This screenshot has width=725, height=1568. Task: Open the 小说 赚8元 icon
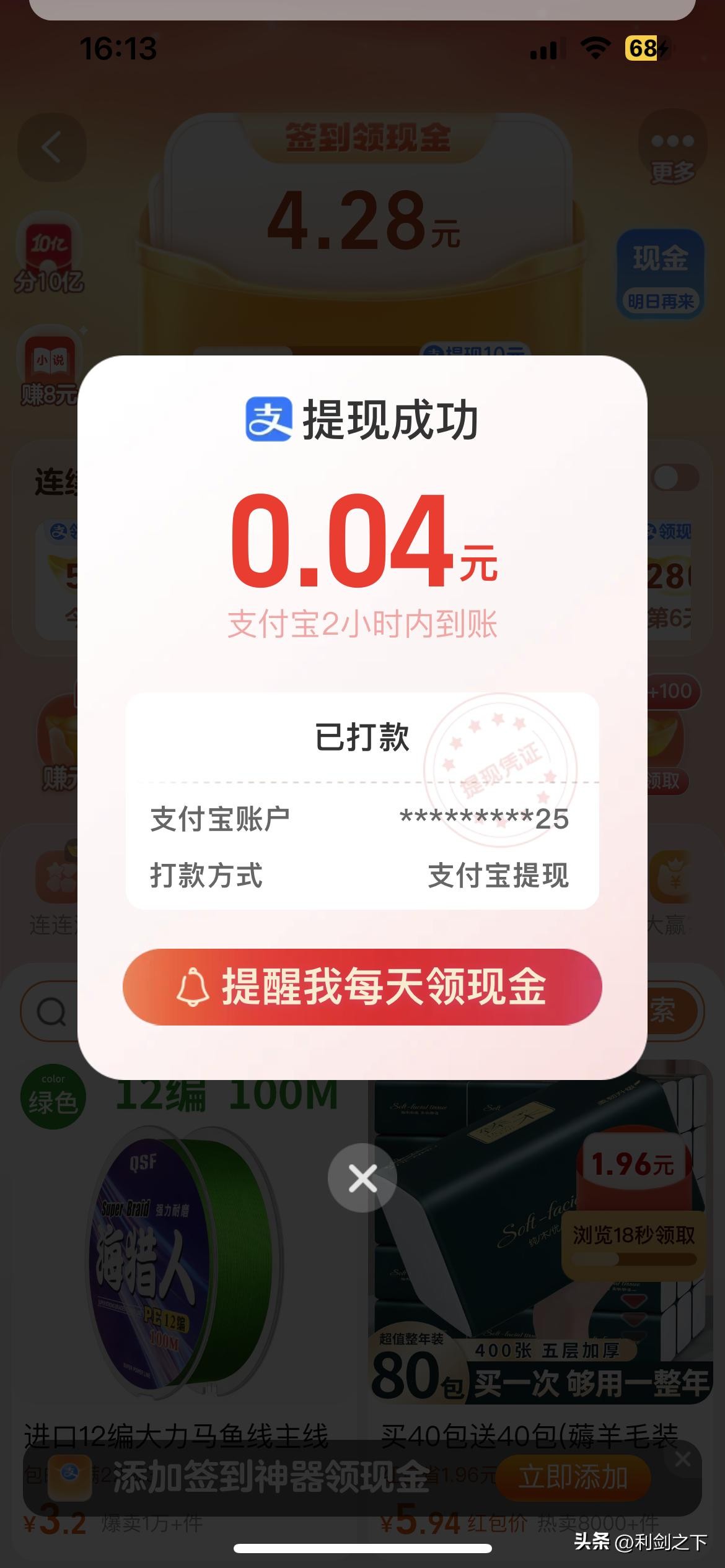coord(50,367)
